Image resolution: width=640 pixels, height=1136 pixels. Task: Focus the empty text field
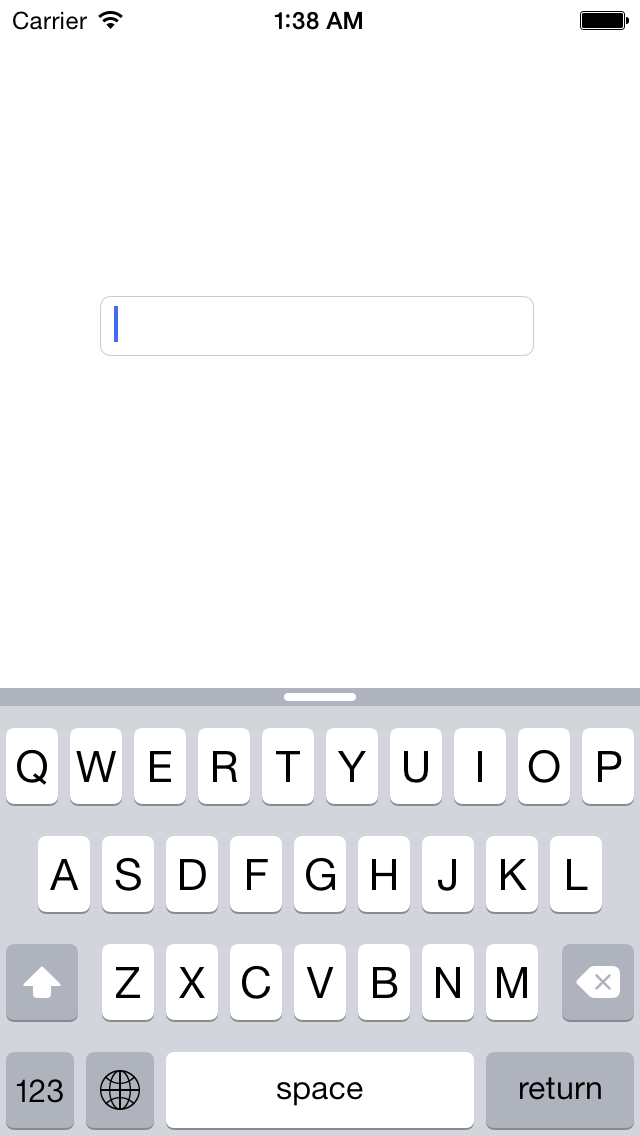[x=317, y=325]
